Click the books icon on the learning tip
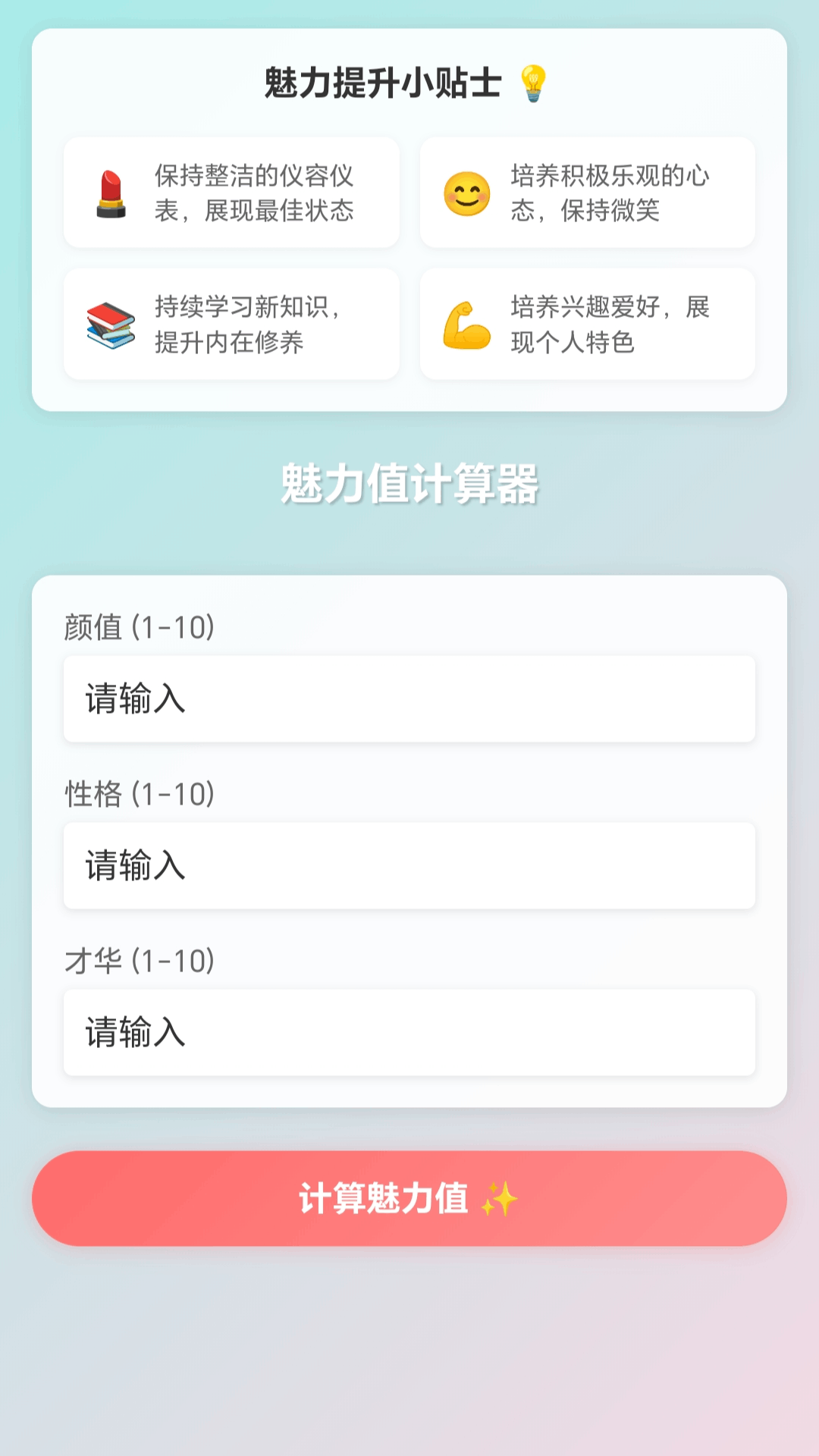The image size is (819, 1456). (109, 325)
